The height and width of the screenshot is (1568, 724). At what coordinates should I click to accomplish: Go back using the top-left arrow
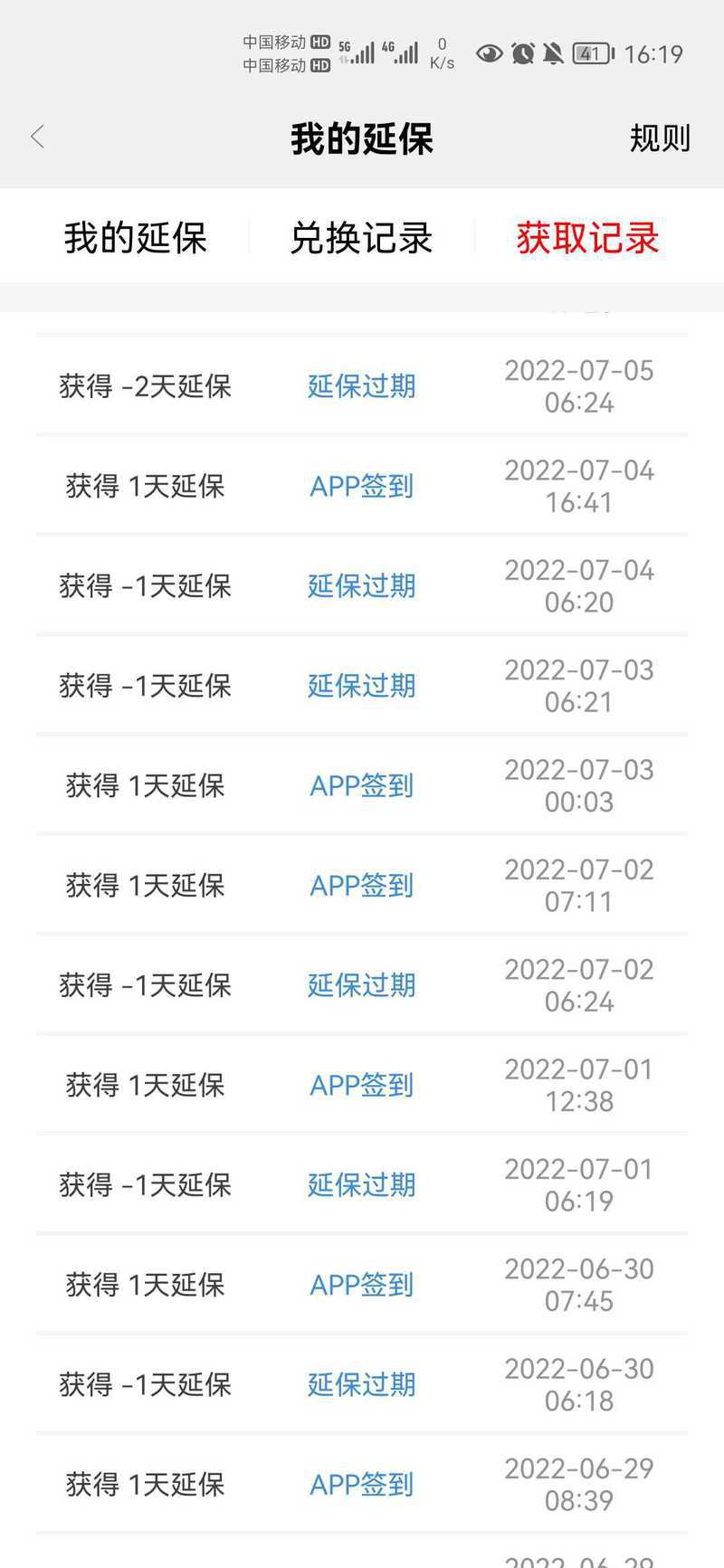point(37,138)
